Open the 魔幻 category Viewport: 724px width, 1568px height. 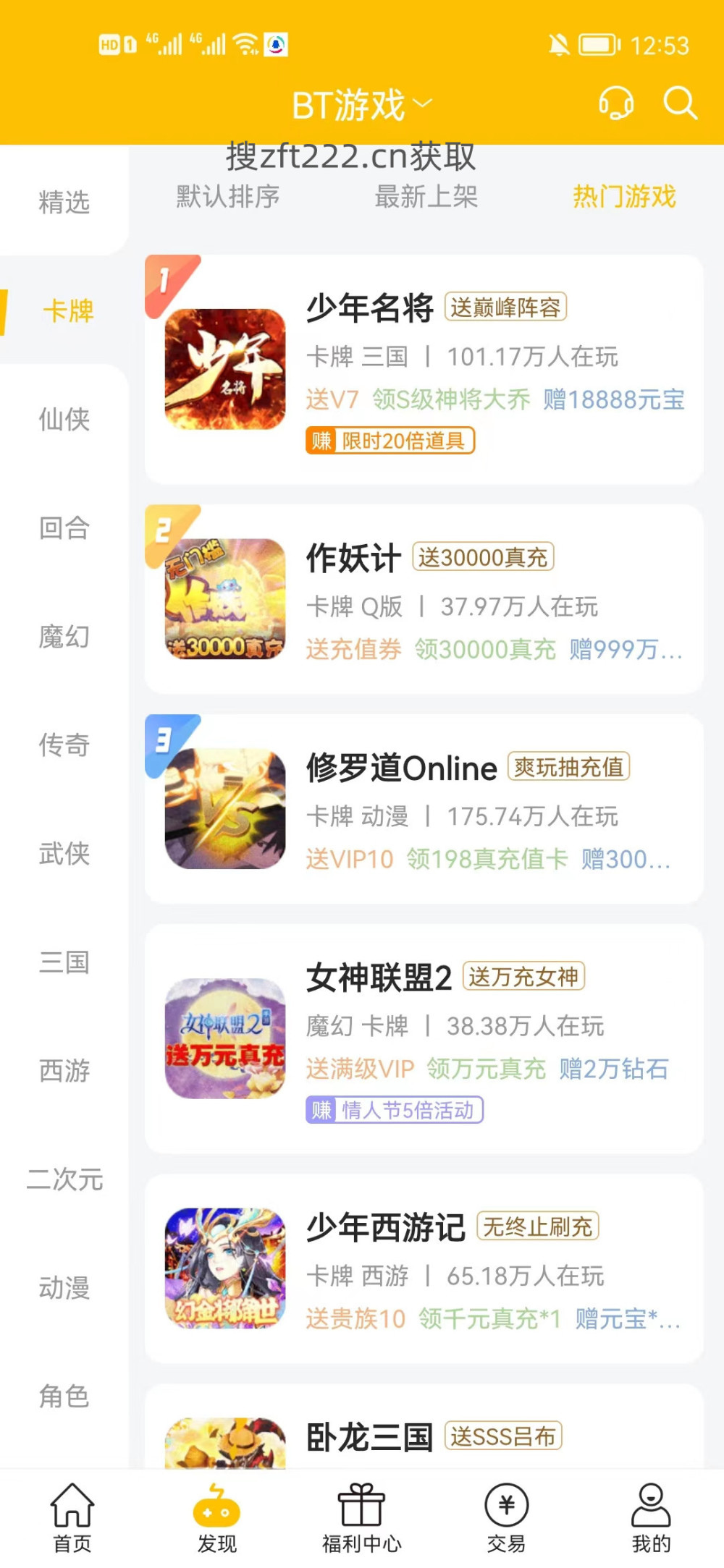(x=64, y=637)
